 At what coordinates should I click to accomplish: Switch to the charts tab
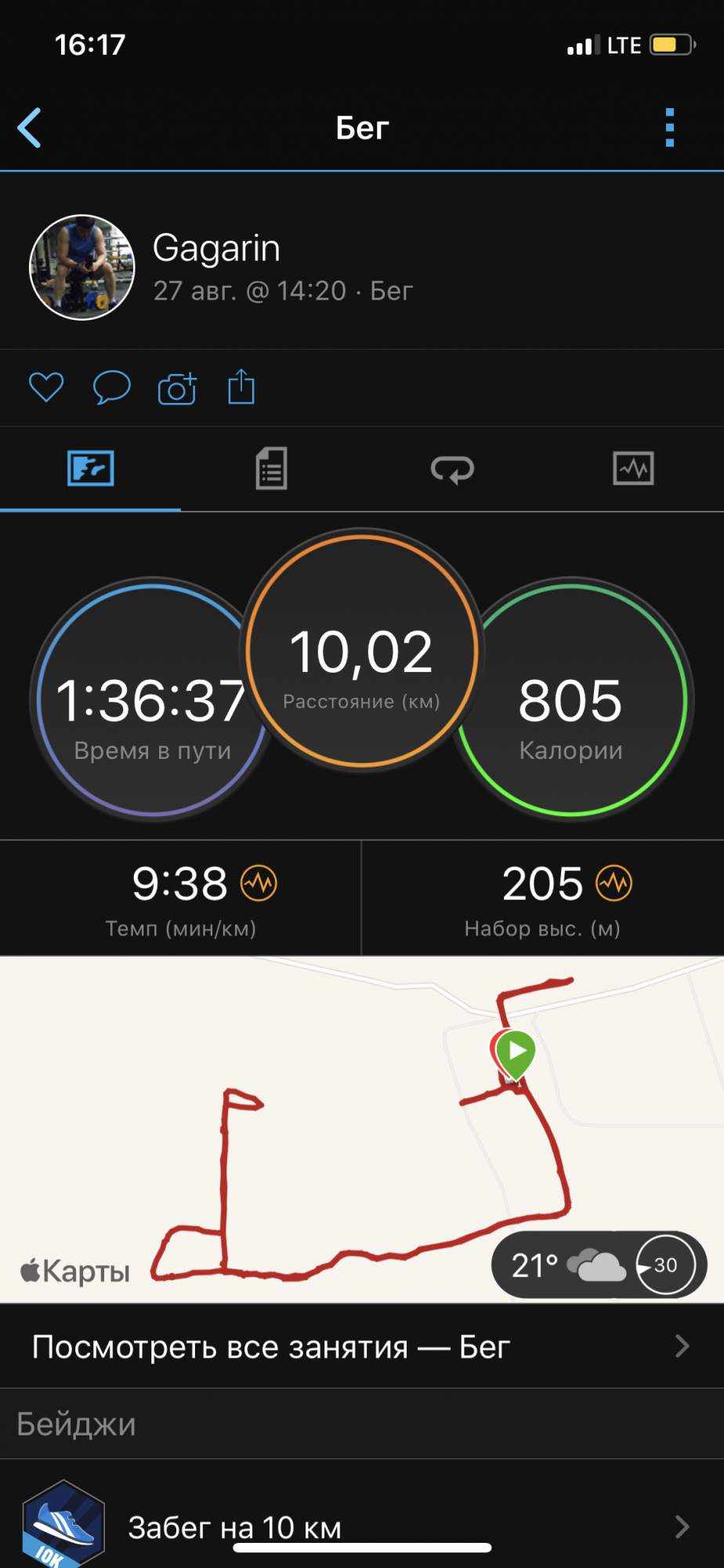(x=633, y=469)
